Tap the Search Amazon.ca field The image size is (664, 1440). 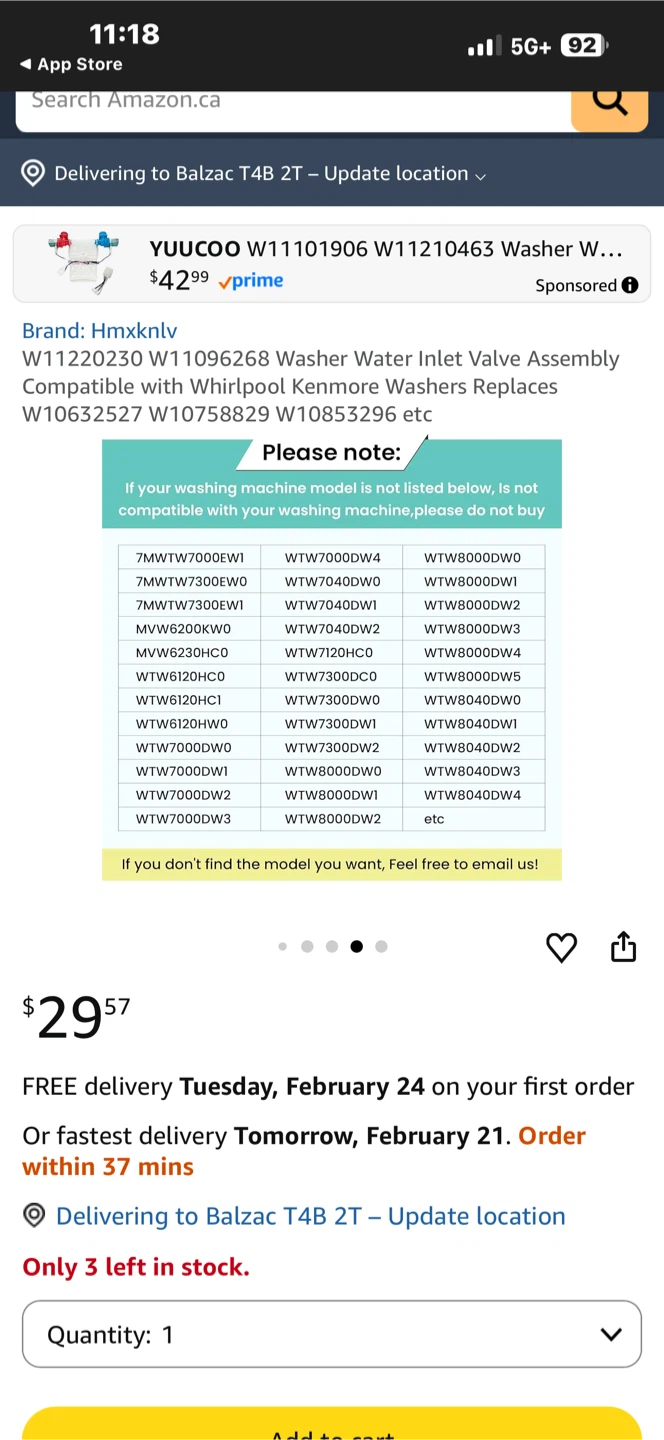click(x=293, y=103)
